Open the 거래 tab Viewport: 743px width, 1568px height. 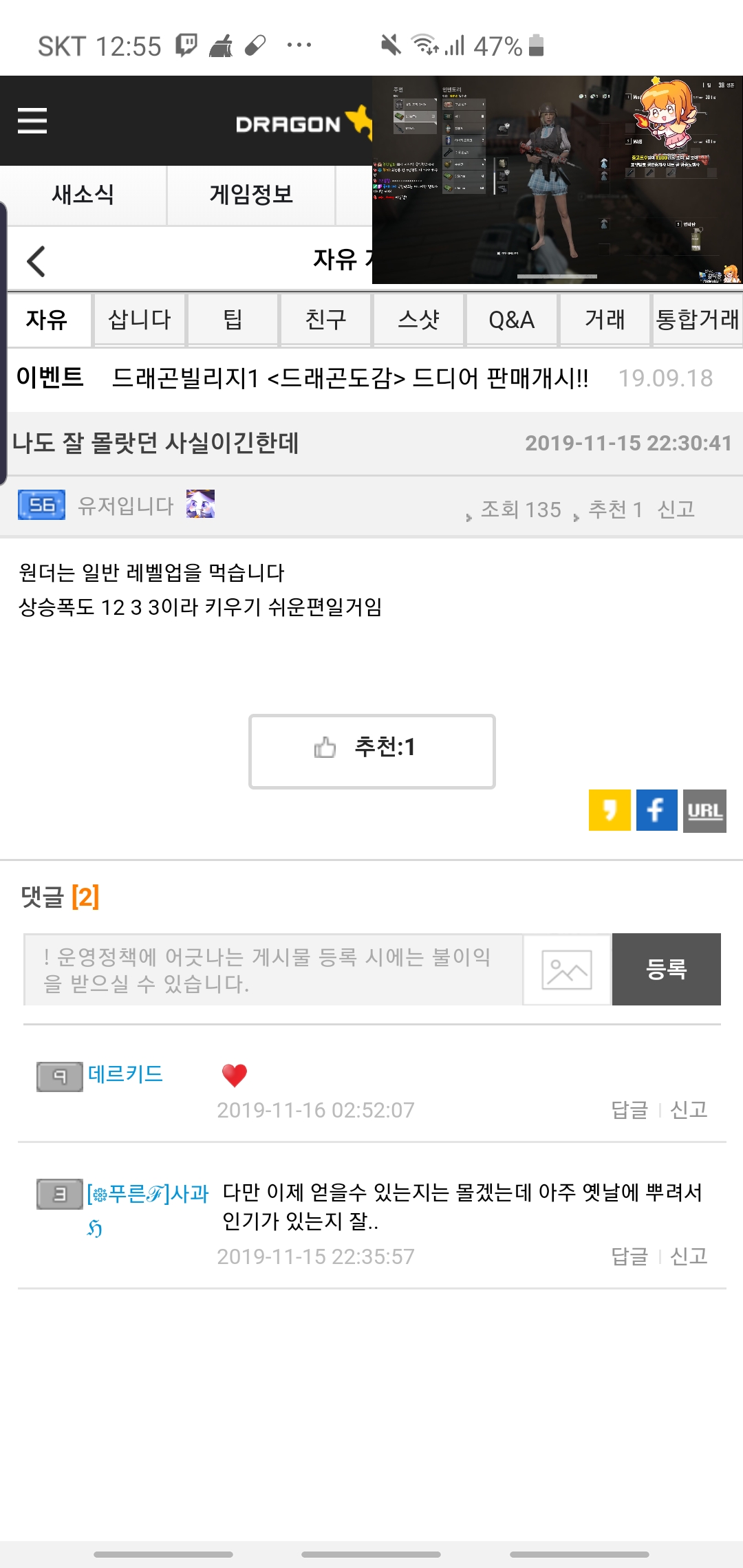tap(605, 320)
